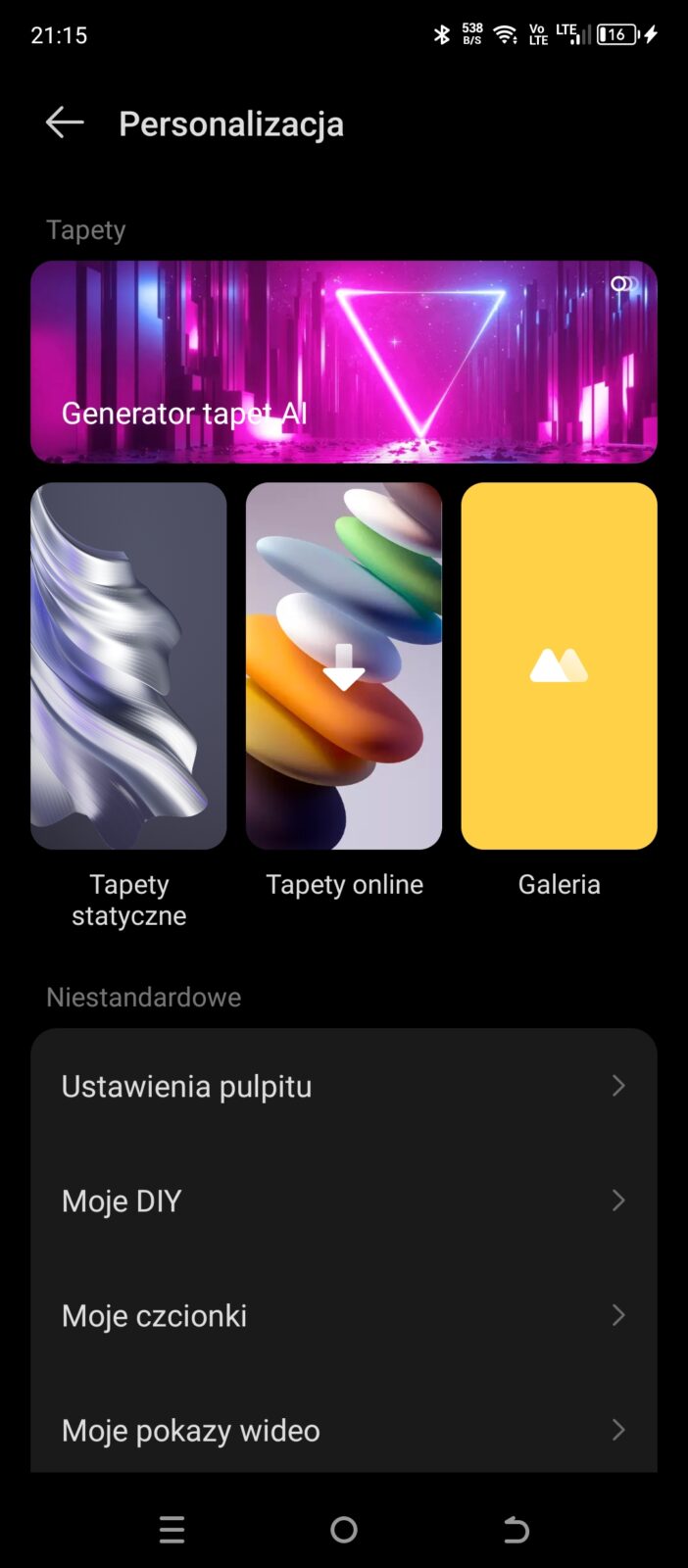The image size is (688, 1568).
Task: Open Moje czcionki fonts
Action: tap(344, 1315)
